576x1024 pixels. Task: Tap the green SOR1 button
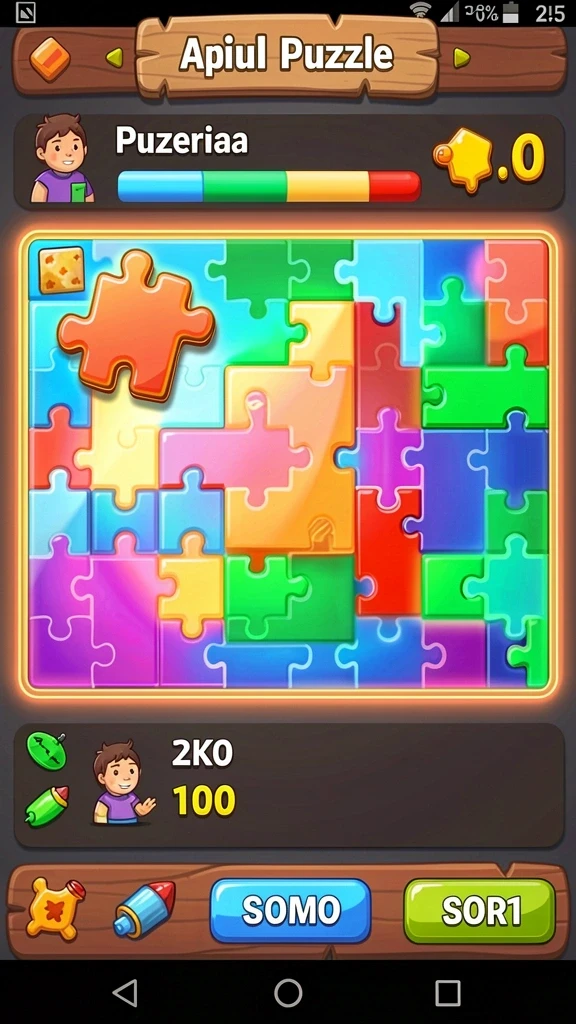(480, 910)
